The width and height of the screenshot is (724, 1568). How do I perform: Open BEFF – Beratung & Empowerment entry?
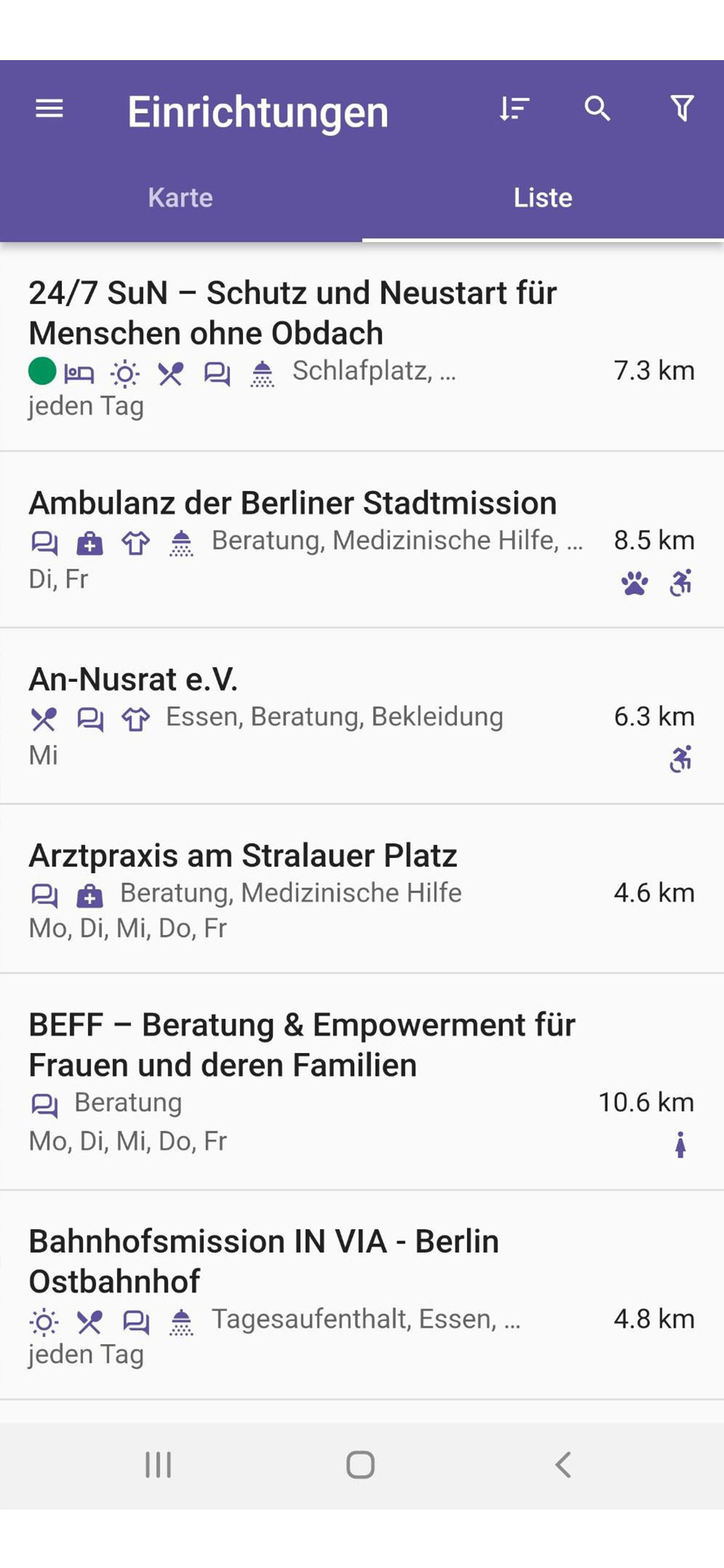(362, 1082)
